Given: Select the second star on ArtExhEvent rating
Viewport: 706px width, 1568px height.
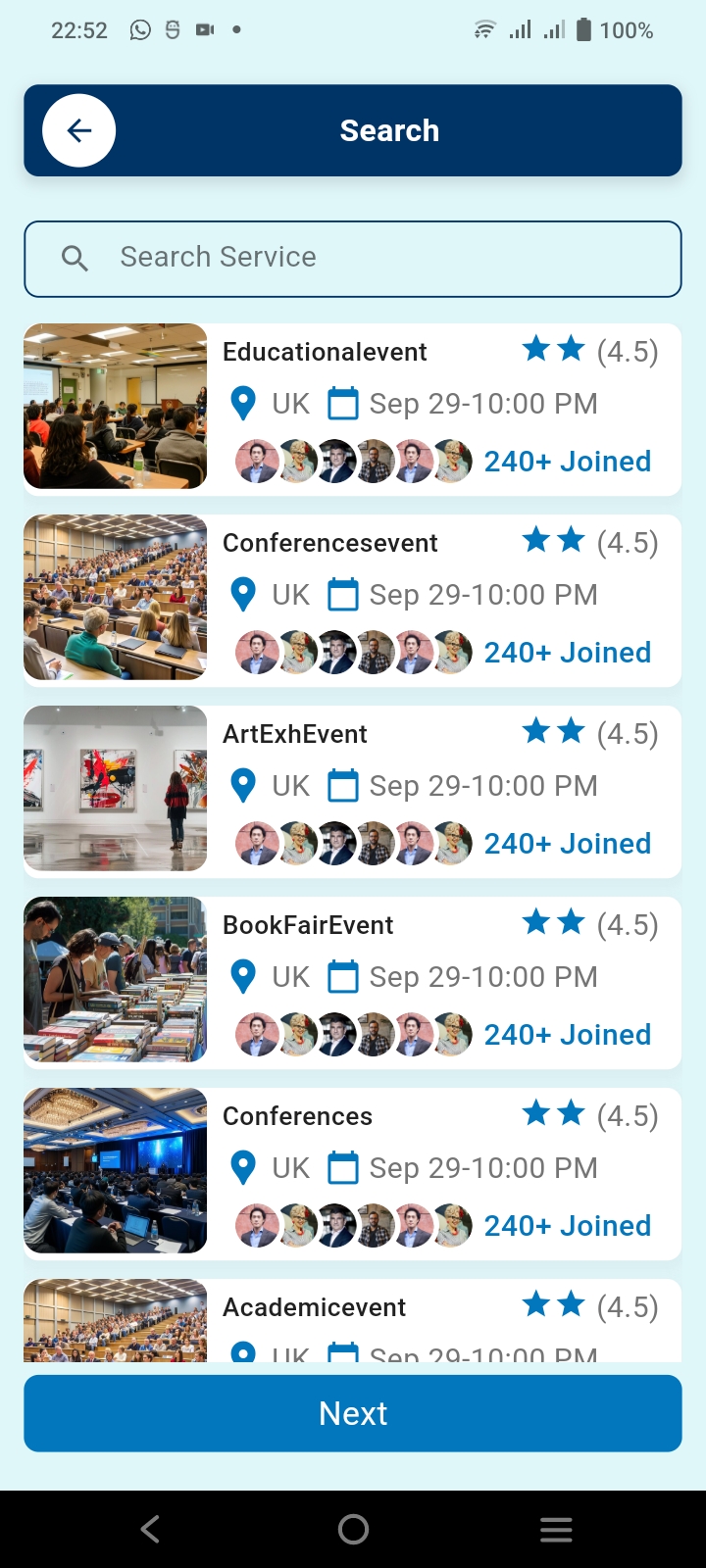Looking at the screenshot, I should click(570, 730).
